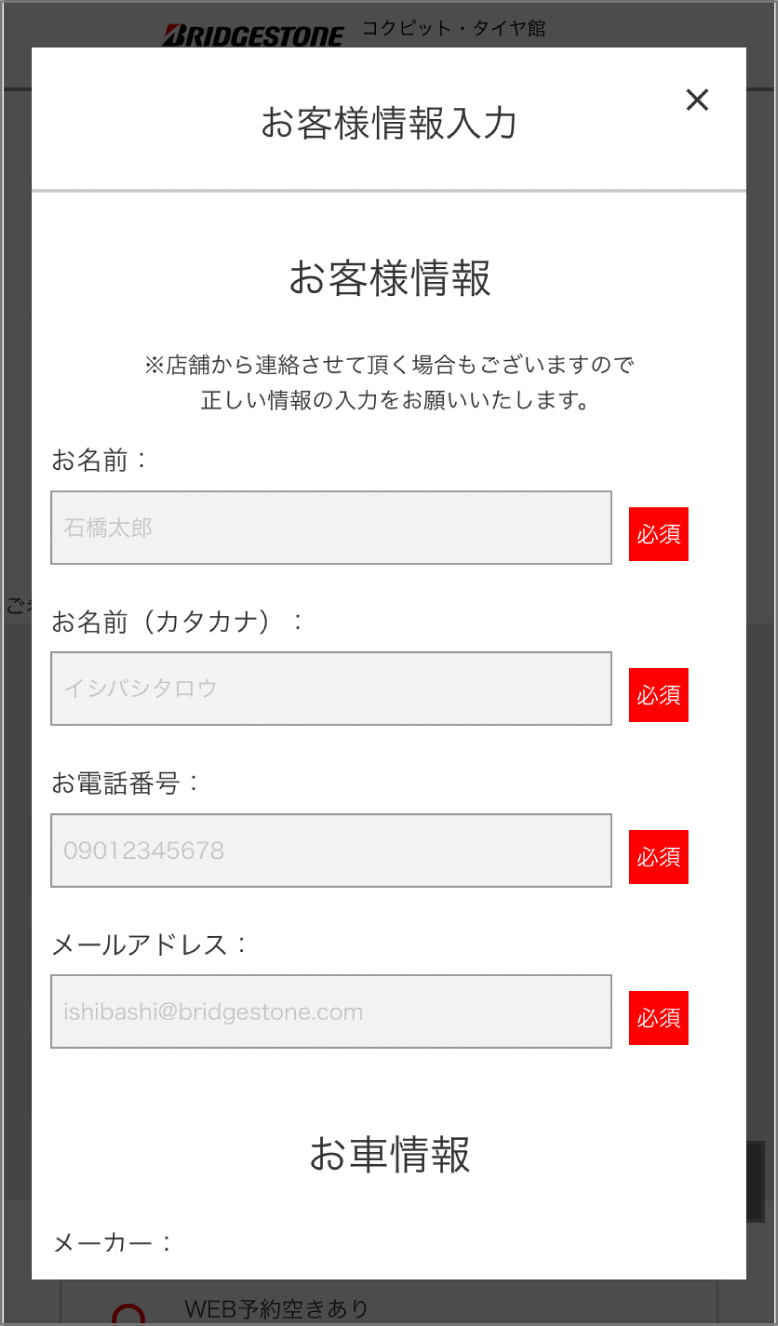Tap the お名前 name field
The height and width of the screenshot is (1326, 778).
click(331, 527)
